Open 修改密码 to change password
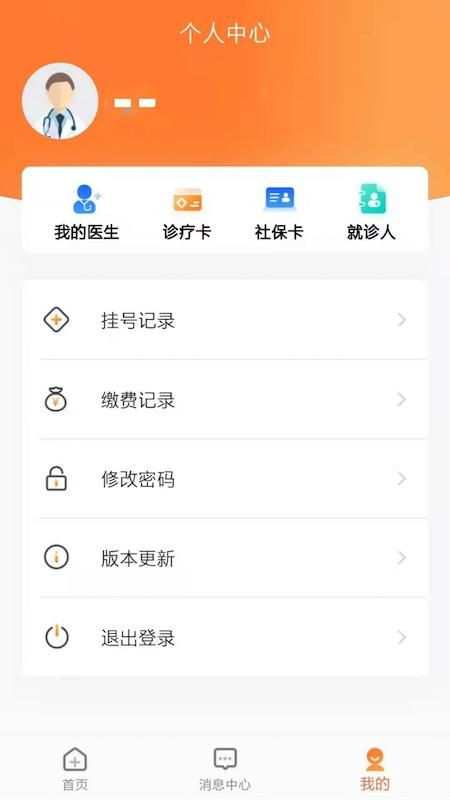 click(x=225, y=479)
